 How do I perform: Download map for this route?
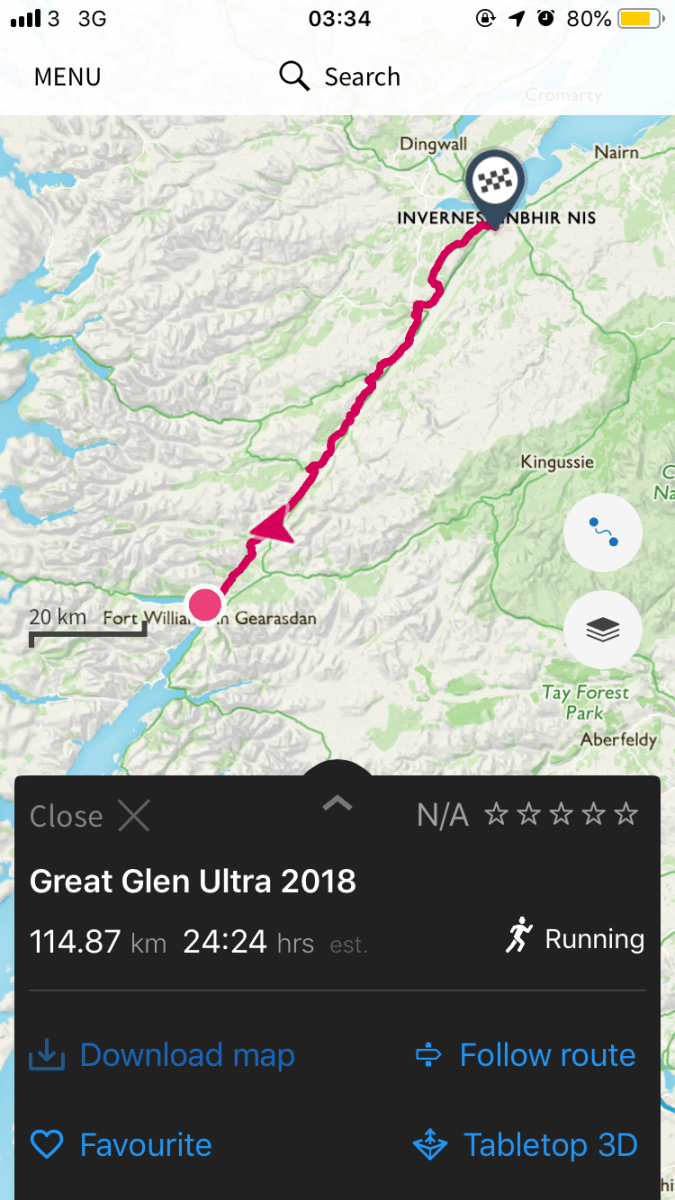click(163, 1055)
